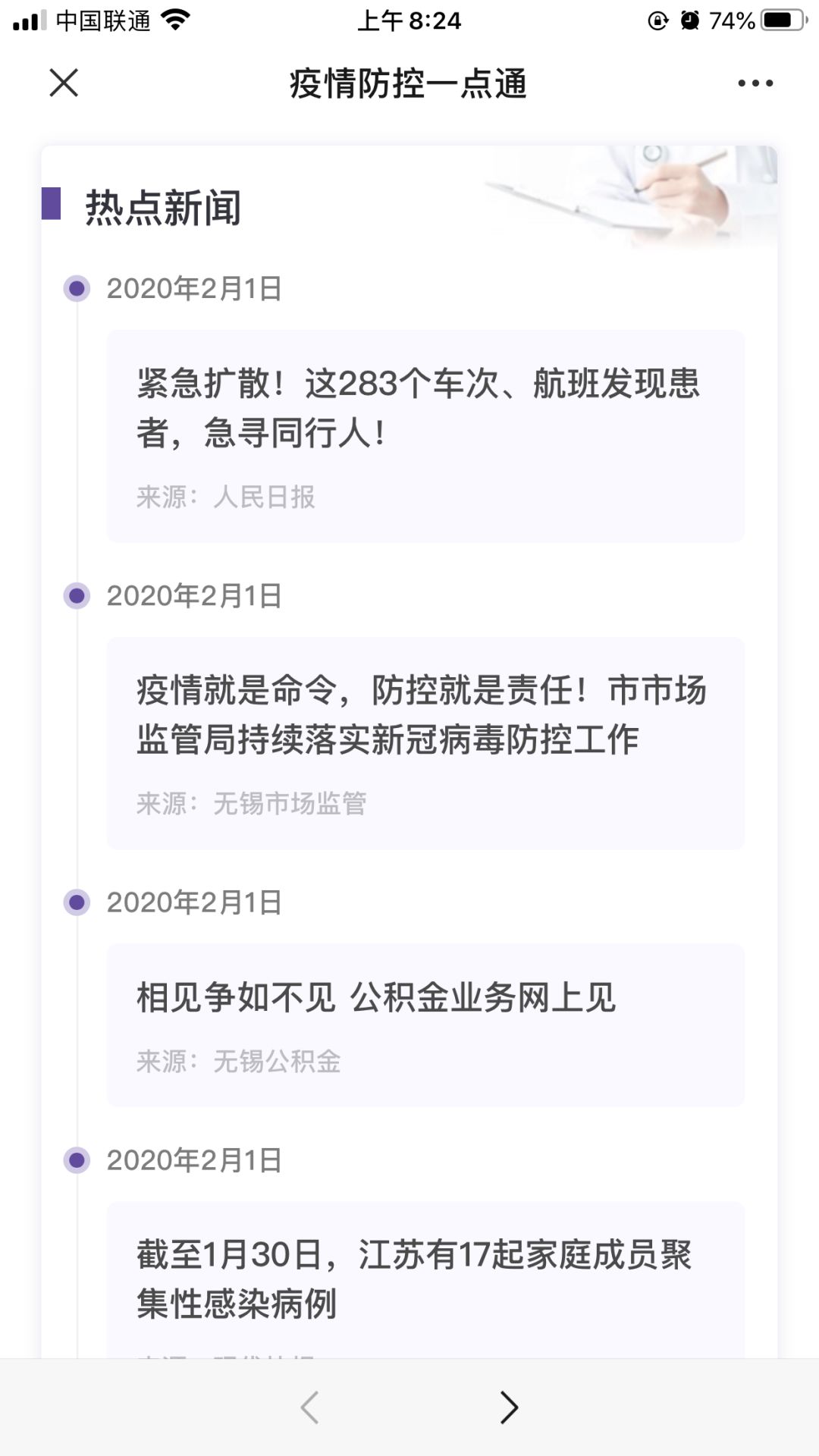This screenshot has width=819, height=1456.
Task: Close the 疫情防控一点通 page
Action: [64, 83]
